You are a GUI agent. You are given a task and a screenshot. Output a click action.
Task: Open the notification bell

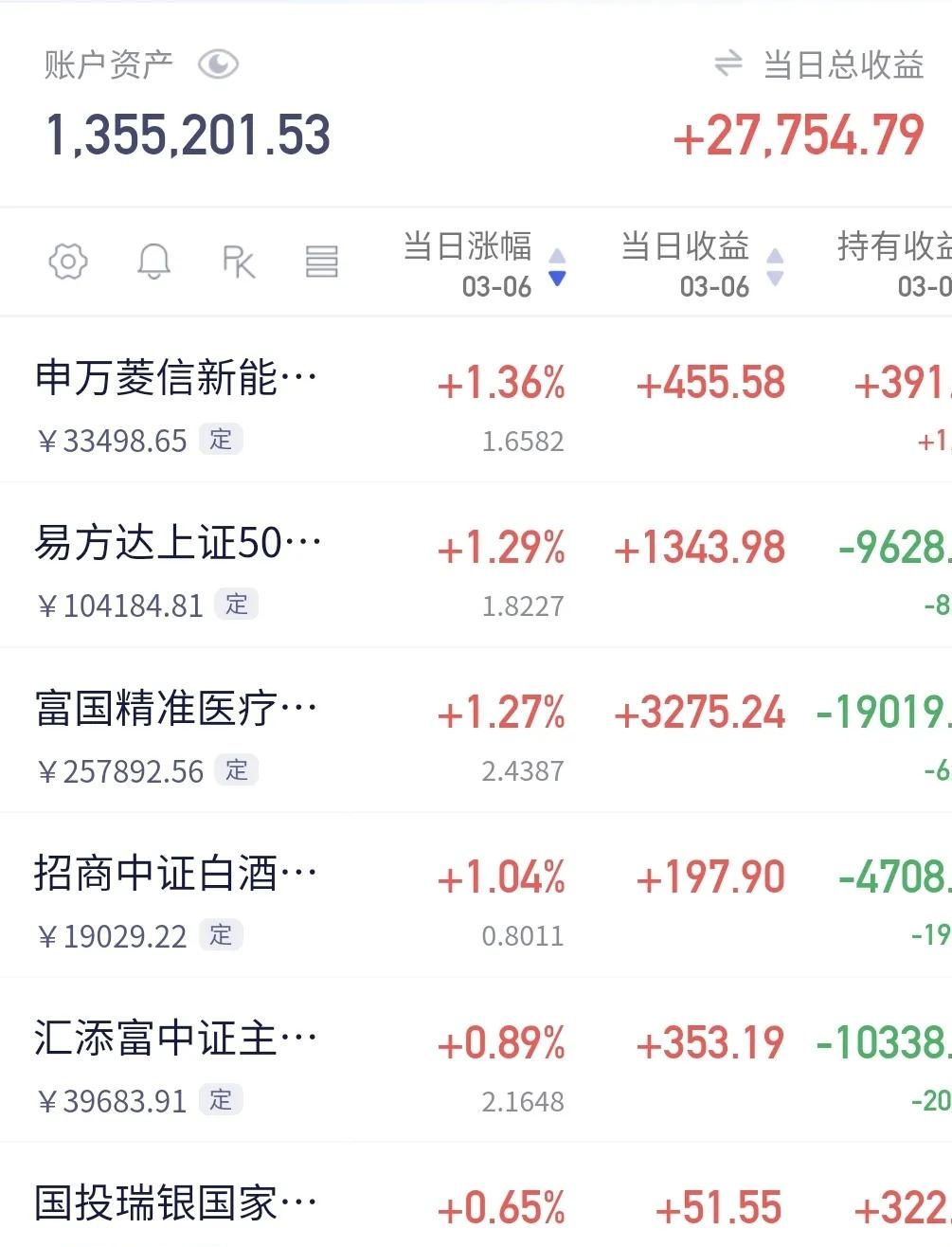pos(156,262)
